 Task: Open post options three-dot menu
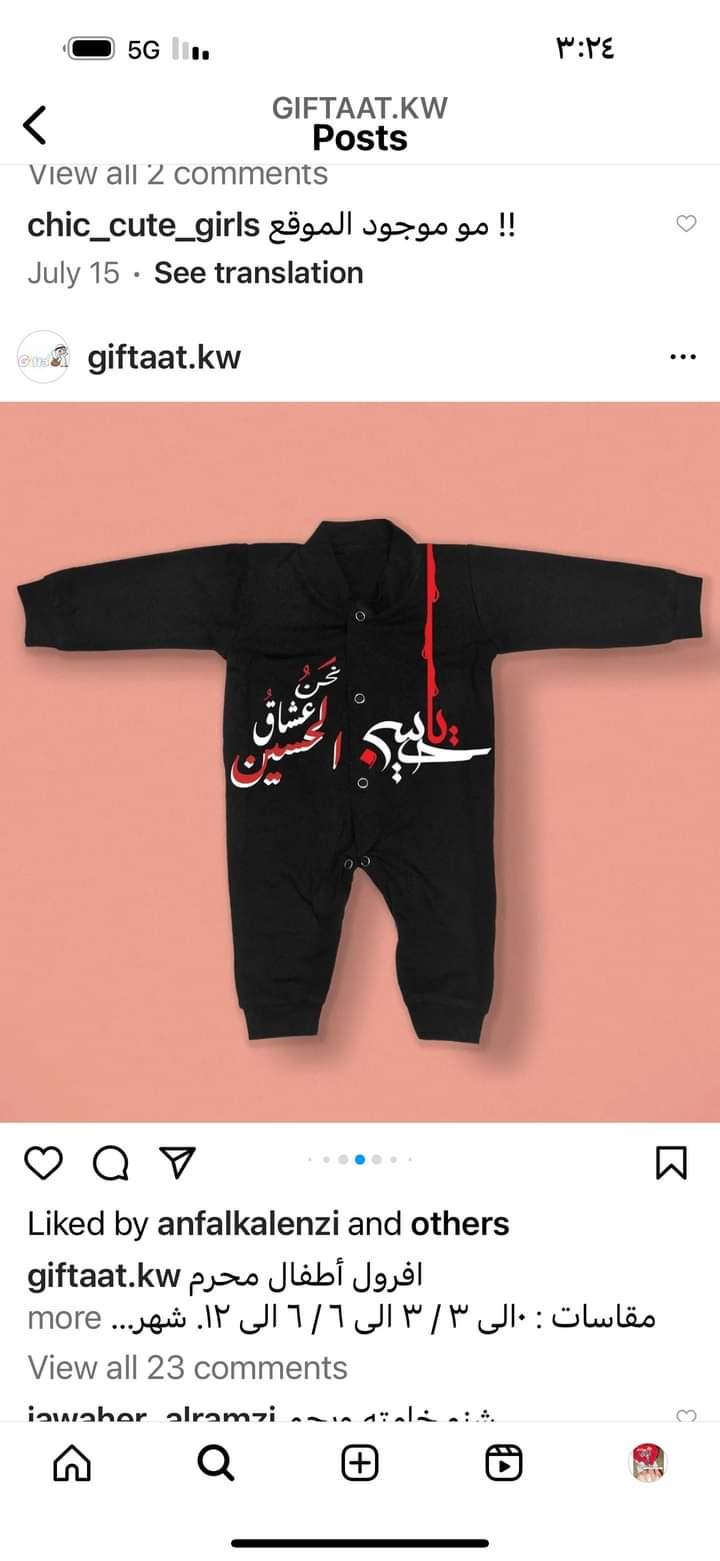682,357
